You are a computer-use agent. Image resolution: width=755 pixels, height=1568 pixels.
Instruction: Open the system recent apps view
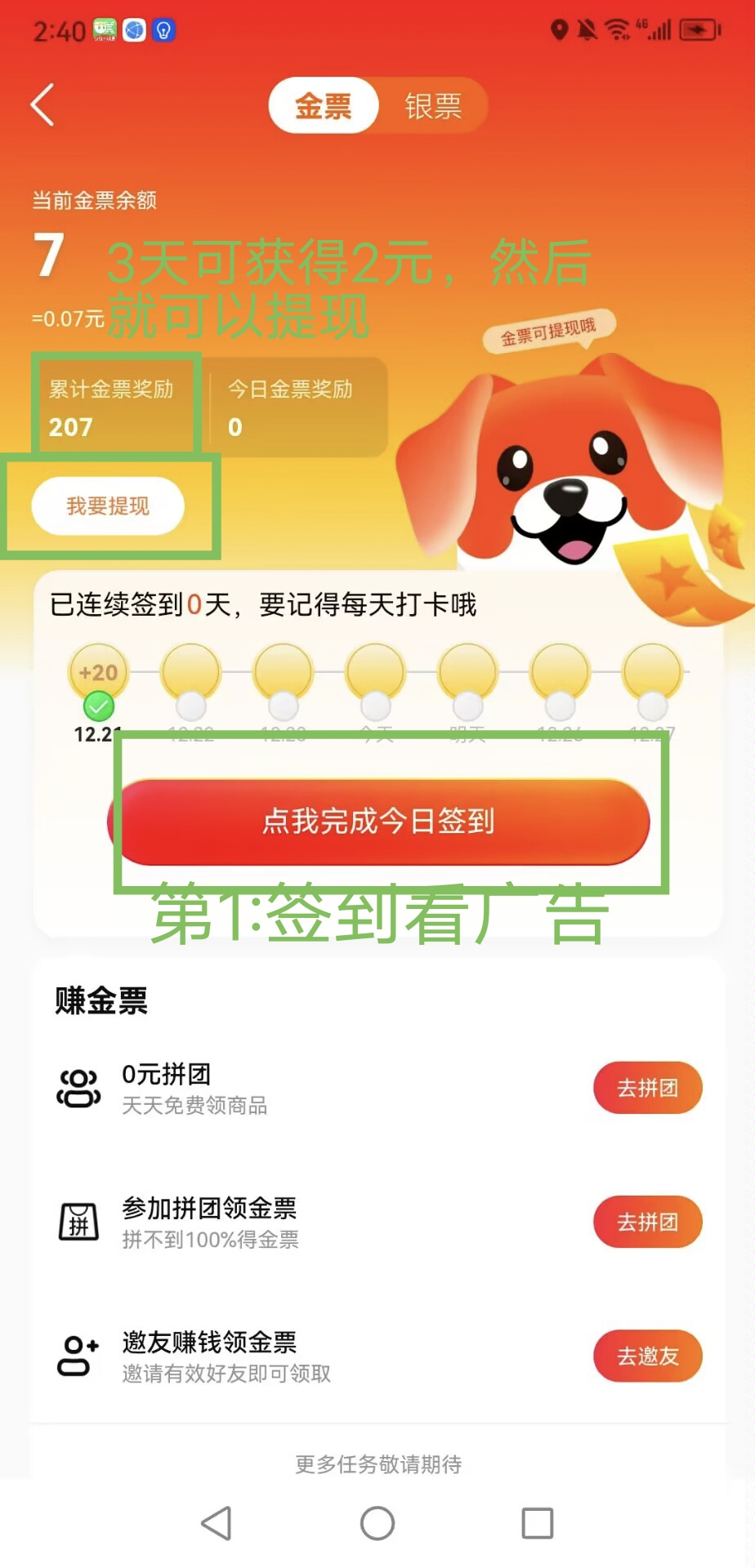(x=538, y=1523)
